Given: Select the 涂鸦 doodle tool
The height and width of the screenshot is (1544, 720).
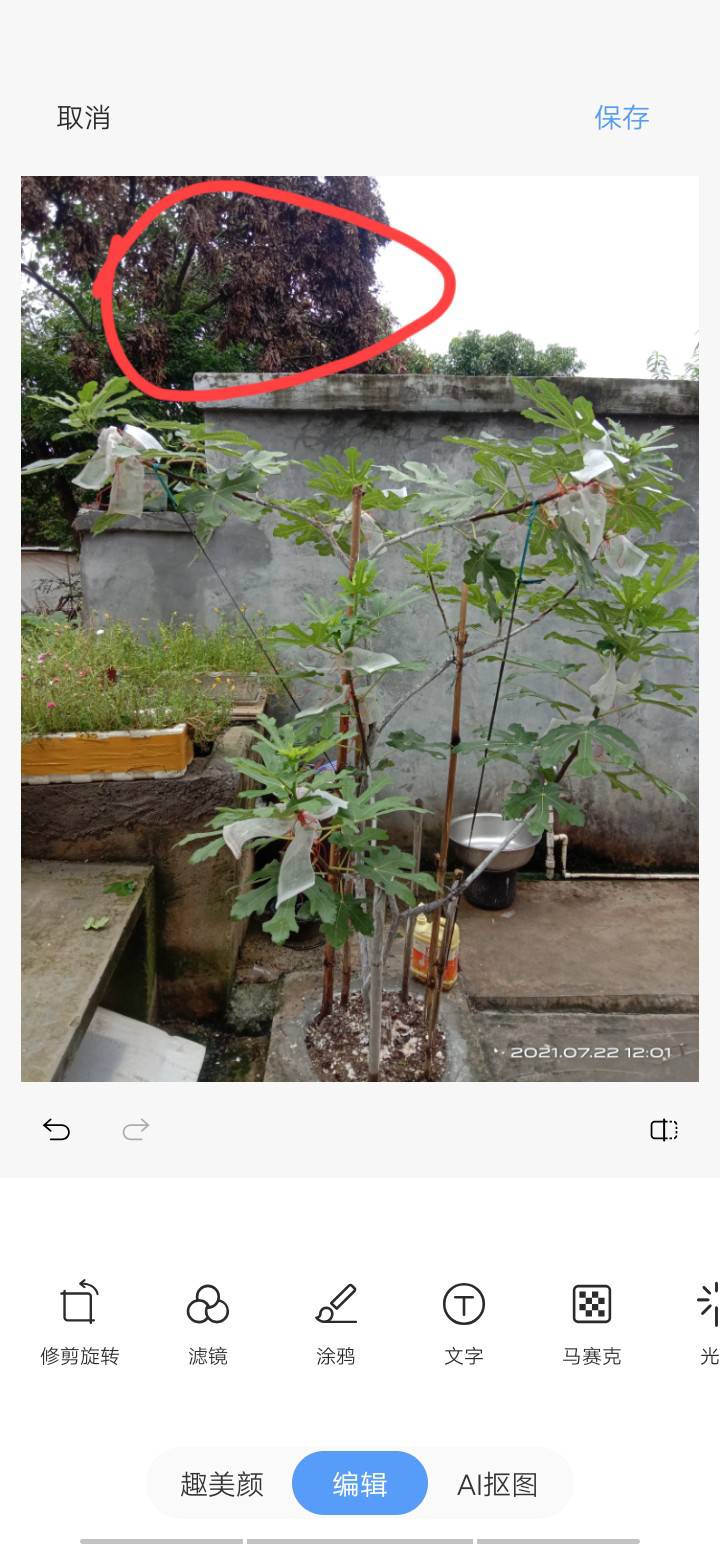Looking at the screenshot, I should click(x=336, y=1322).
